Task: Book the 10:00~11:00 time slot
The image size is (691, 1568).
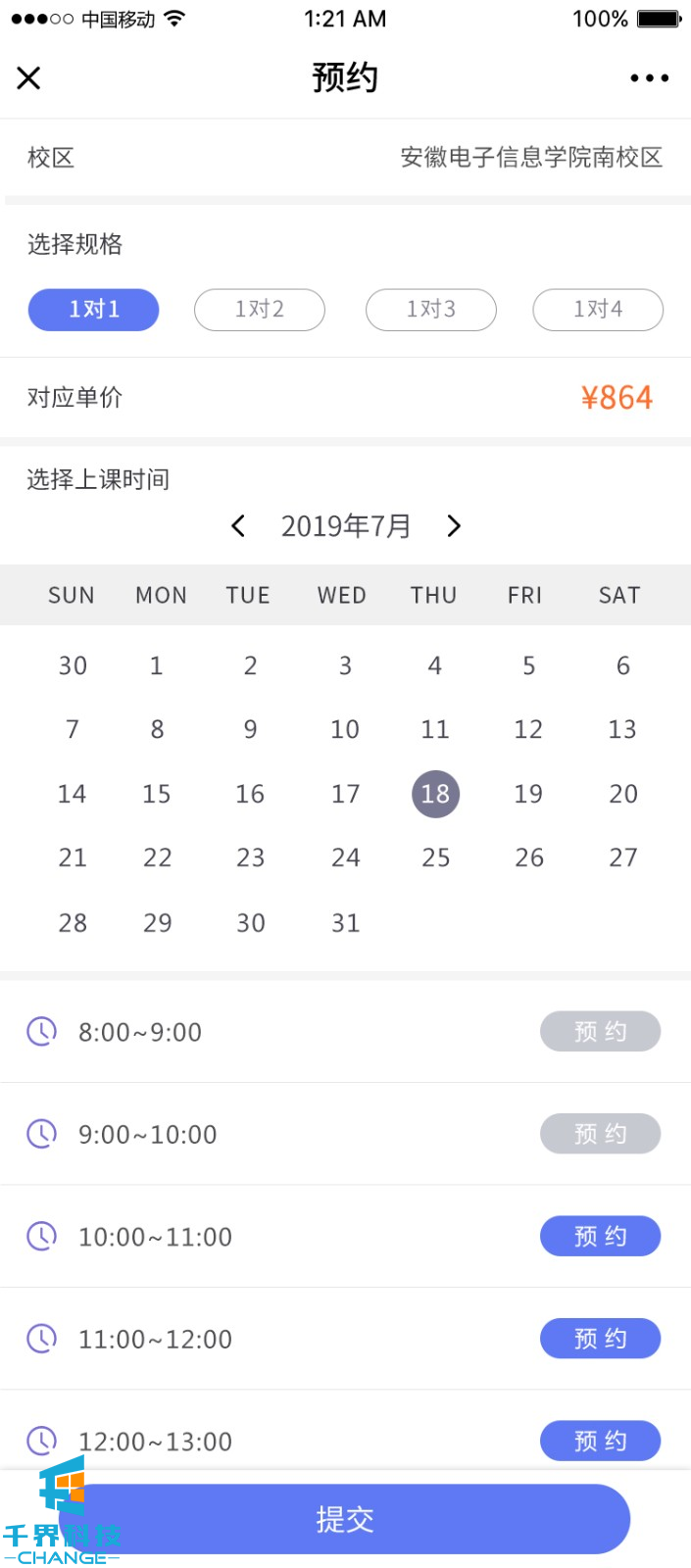Action: coord(600,1236)
